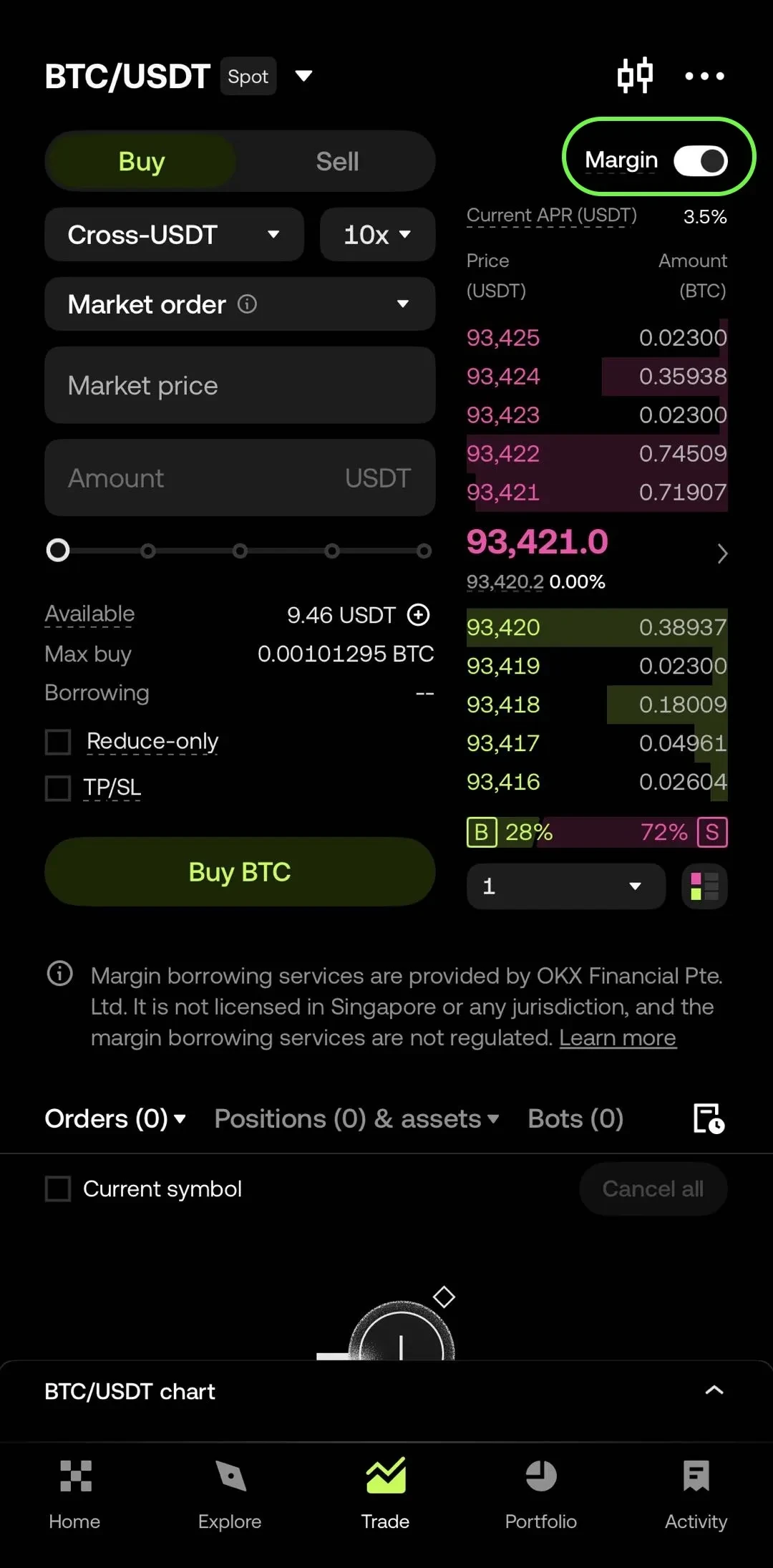
Task: Change order book display layout icon
Action: click(704, 886)
